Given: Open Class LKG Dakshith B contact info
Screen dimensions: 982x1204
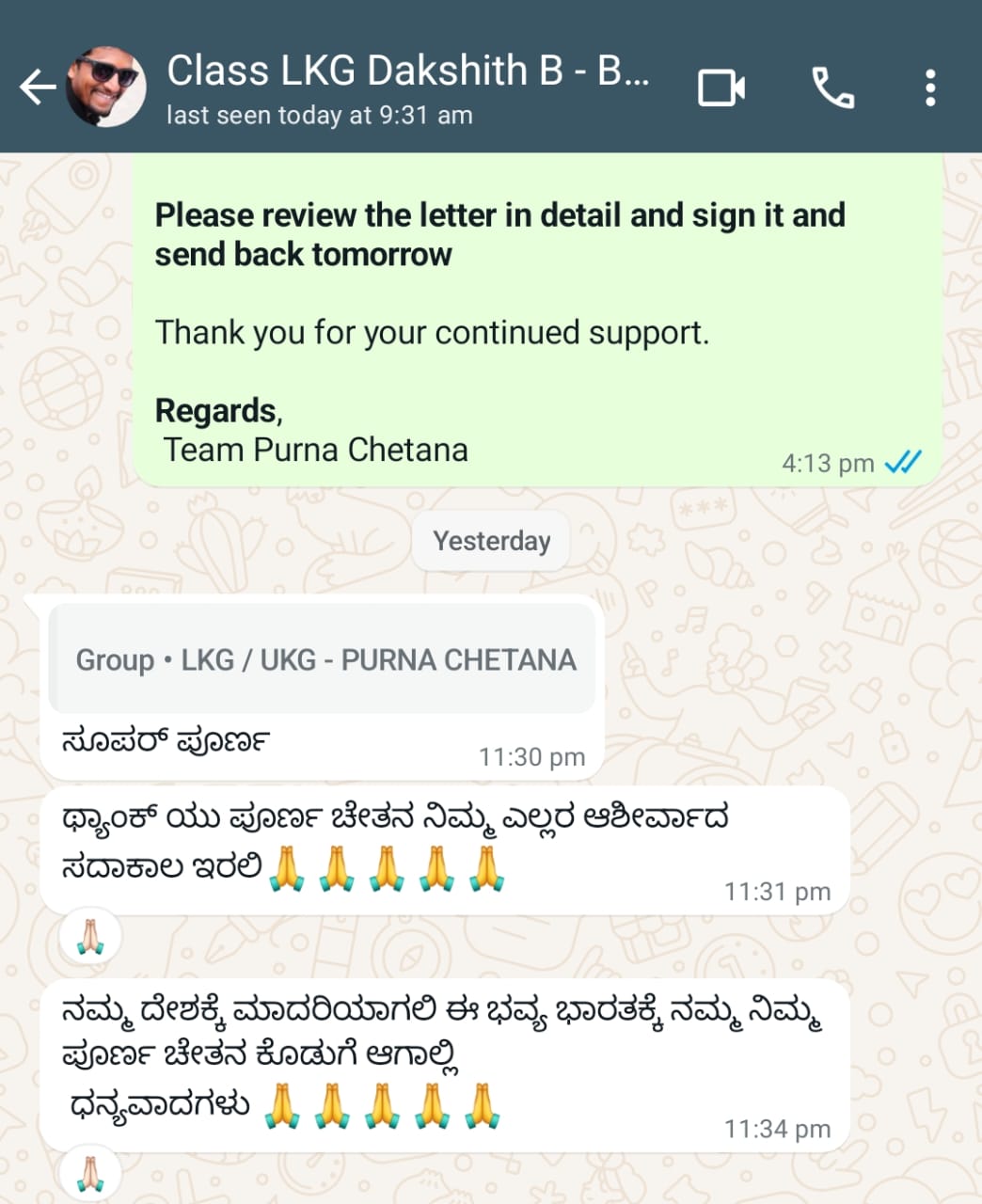Looking at the screenshot, I should click(406, 88).
